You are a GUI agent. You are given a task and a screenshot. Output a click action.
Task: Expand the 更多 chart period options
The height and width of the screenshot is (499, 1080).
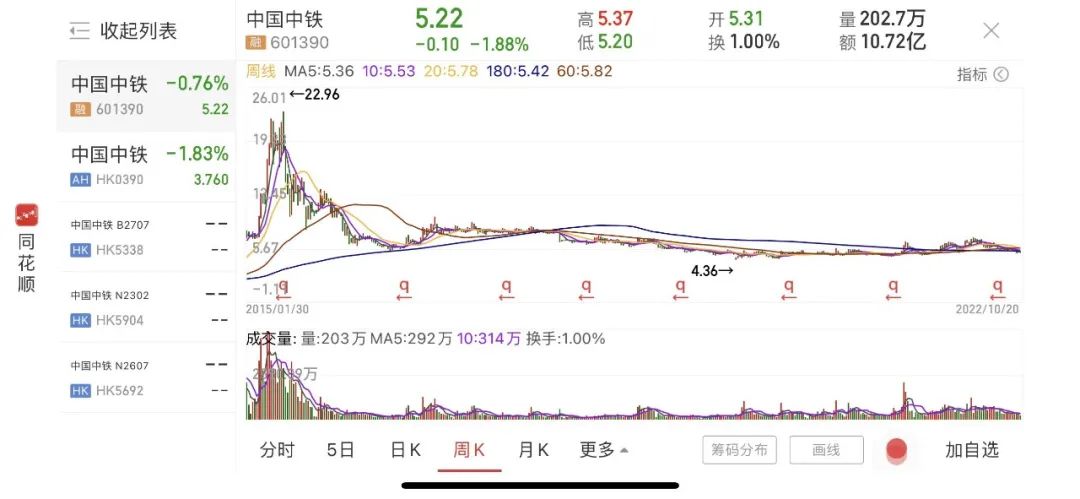click(604, 450)
